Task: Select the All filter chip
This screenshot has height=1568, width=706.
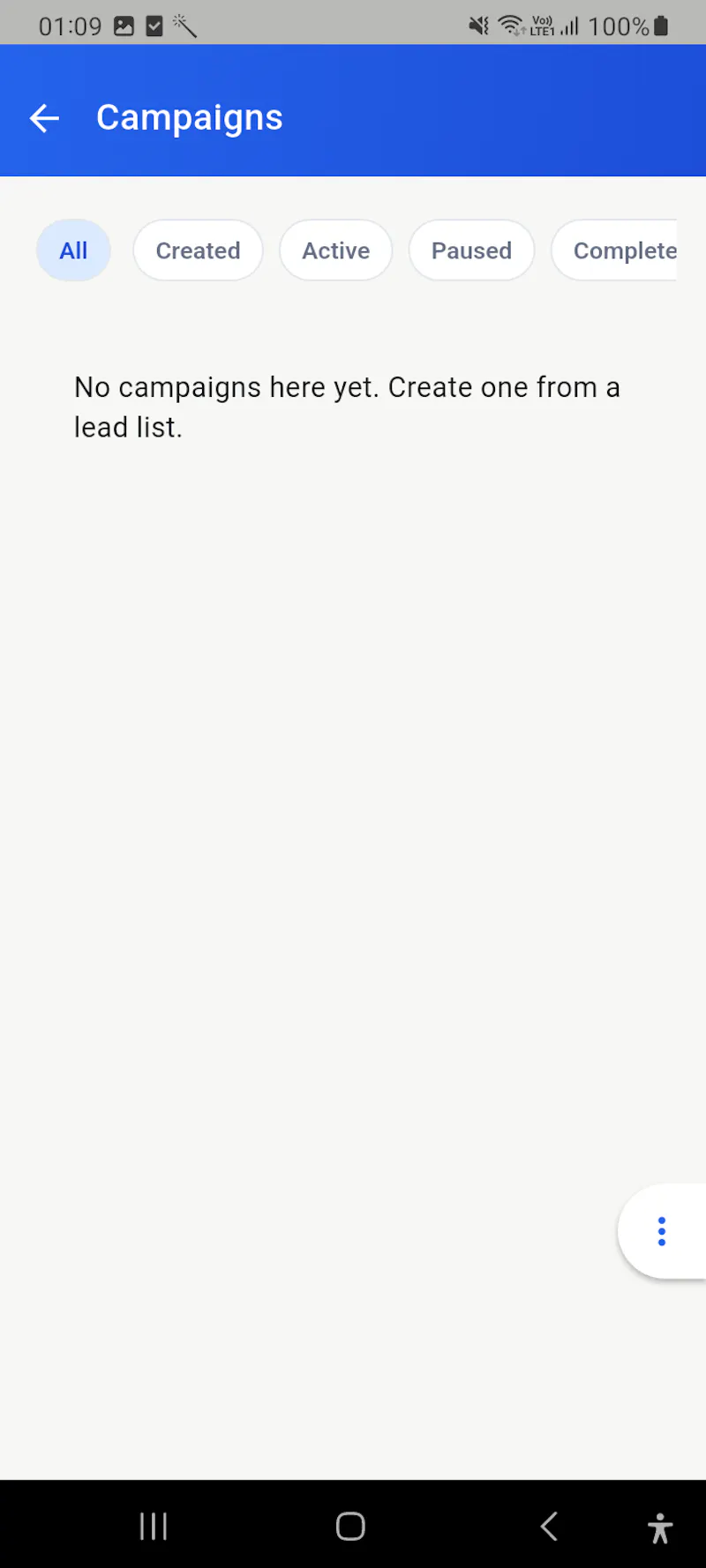Action: click(73, 250)
